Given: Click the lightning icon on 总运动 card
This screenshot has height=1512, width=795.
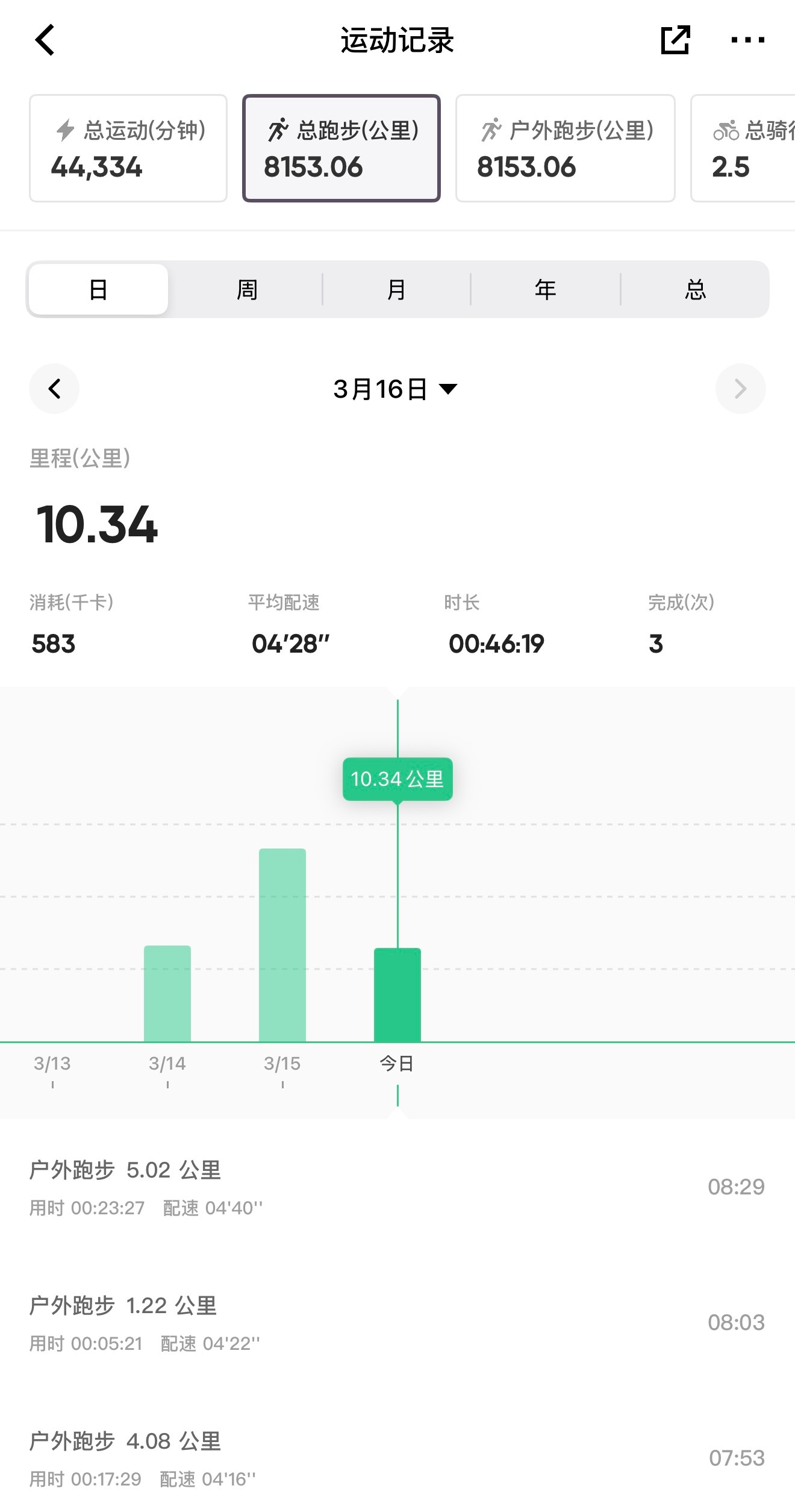Looking at the screenshot, I should pos(64,128).
